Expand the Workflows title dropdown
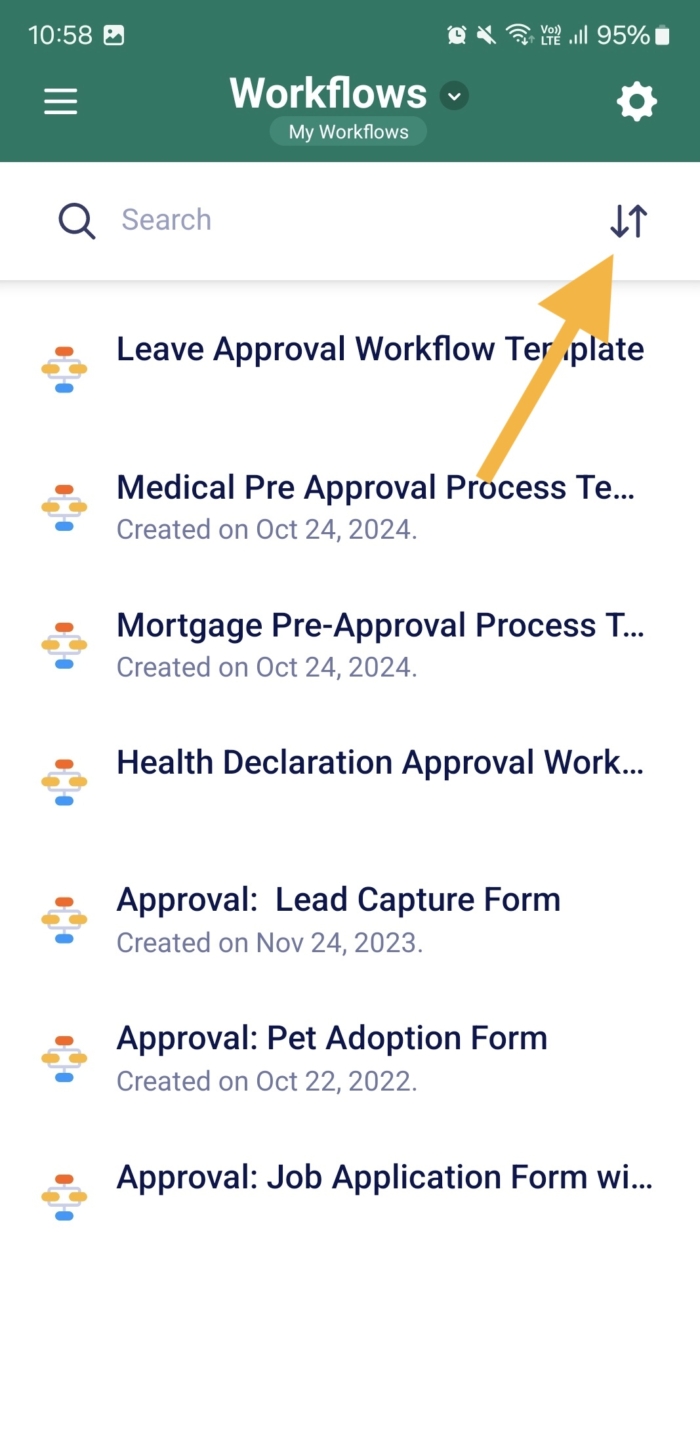 455,96
